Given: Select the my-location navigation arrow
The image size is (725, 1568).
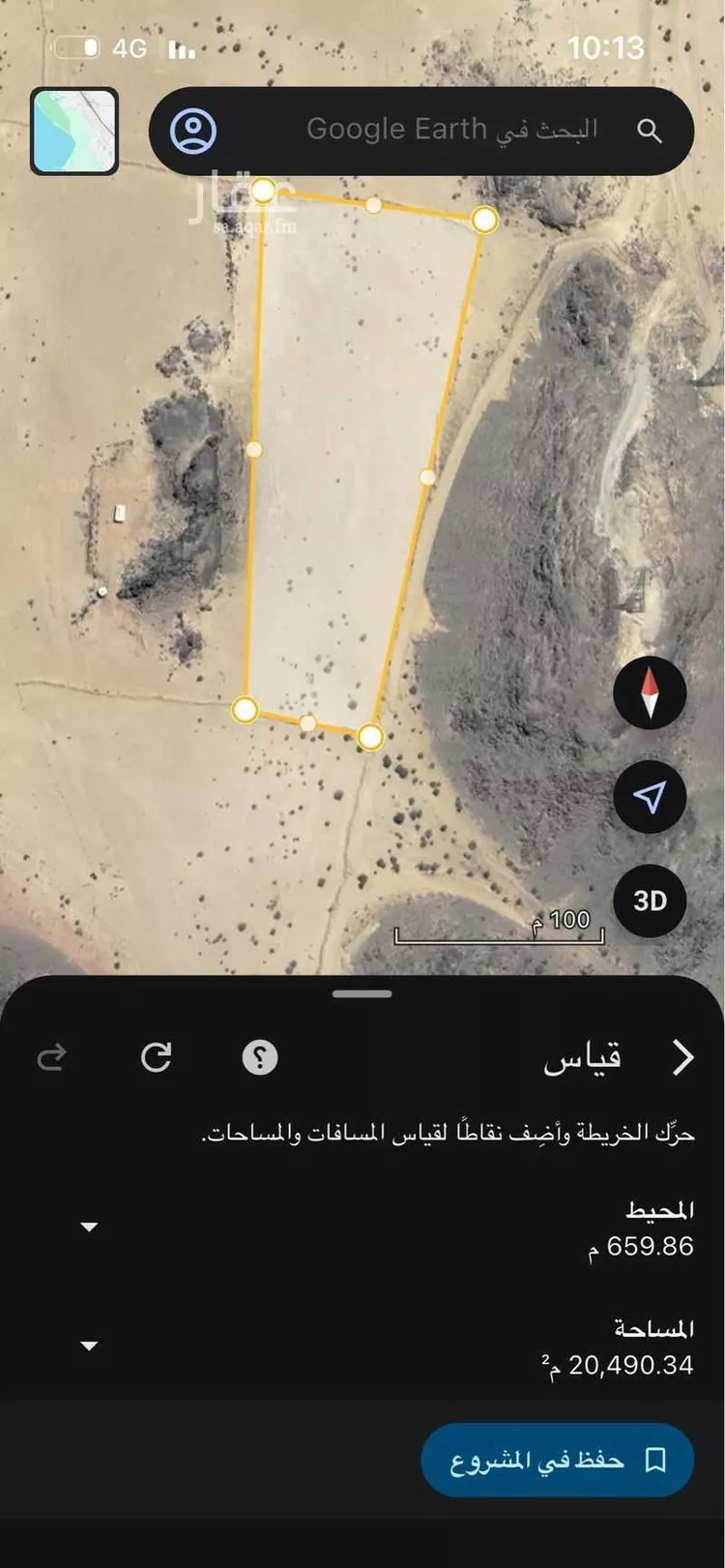Looking at the screenshot, I should [649, 797].
